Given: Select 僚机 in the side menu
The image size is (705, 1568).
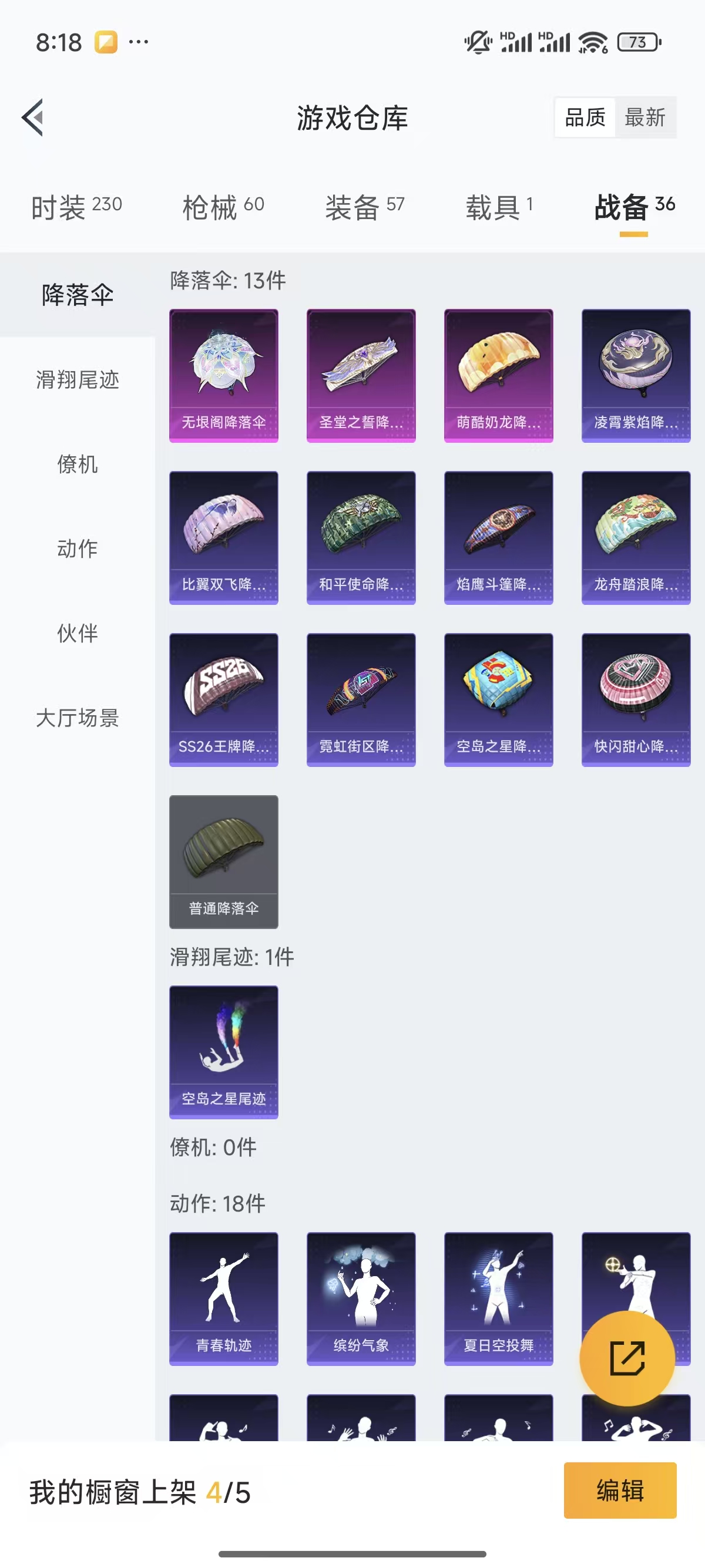Looking at the screenshot, I should [78, 464].
